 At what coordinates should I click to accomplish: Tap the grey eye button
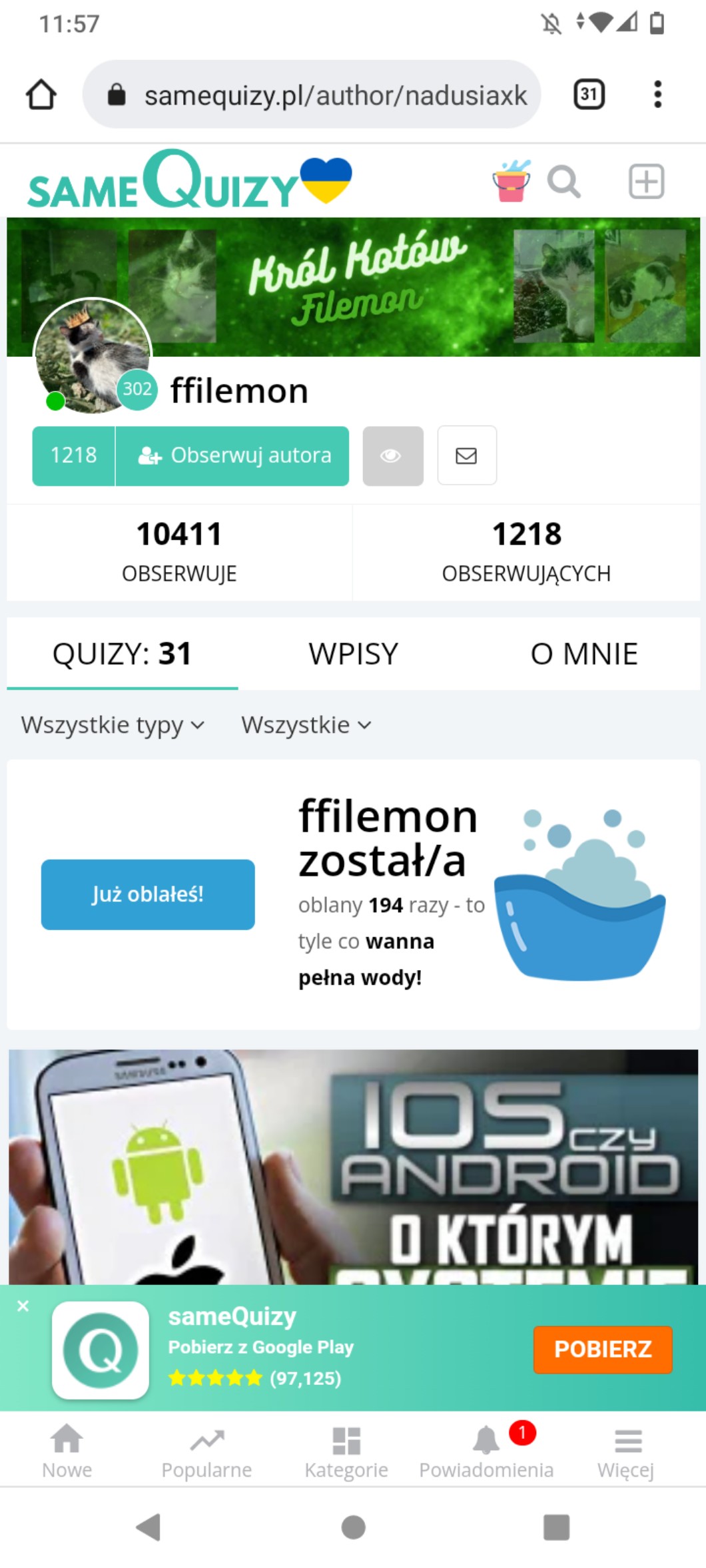click(x=393, y=456)
